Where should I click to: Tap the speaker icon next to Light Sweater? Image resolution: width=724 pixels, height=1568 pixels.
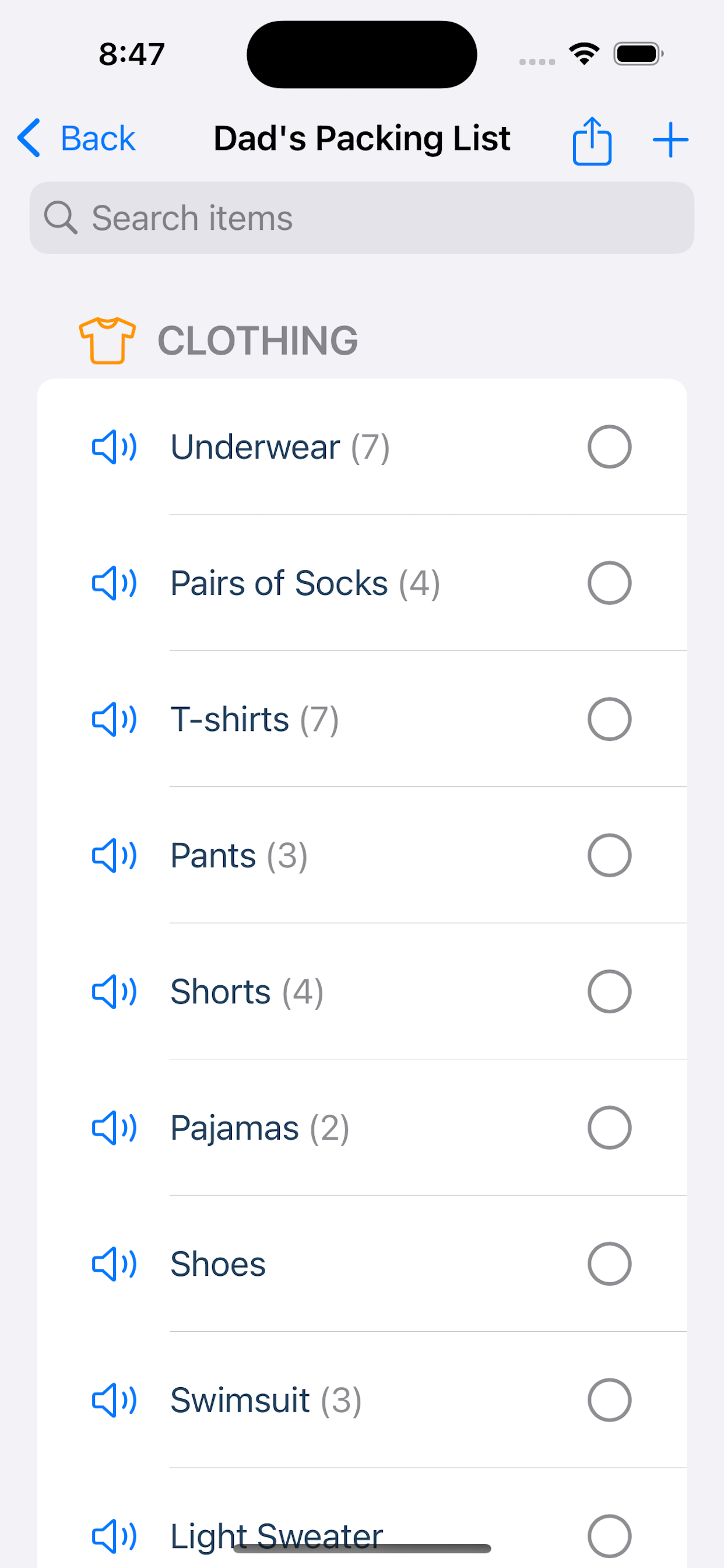tap(113, 1536)
